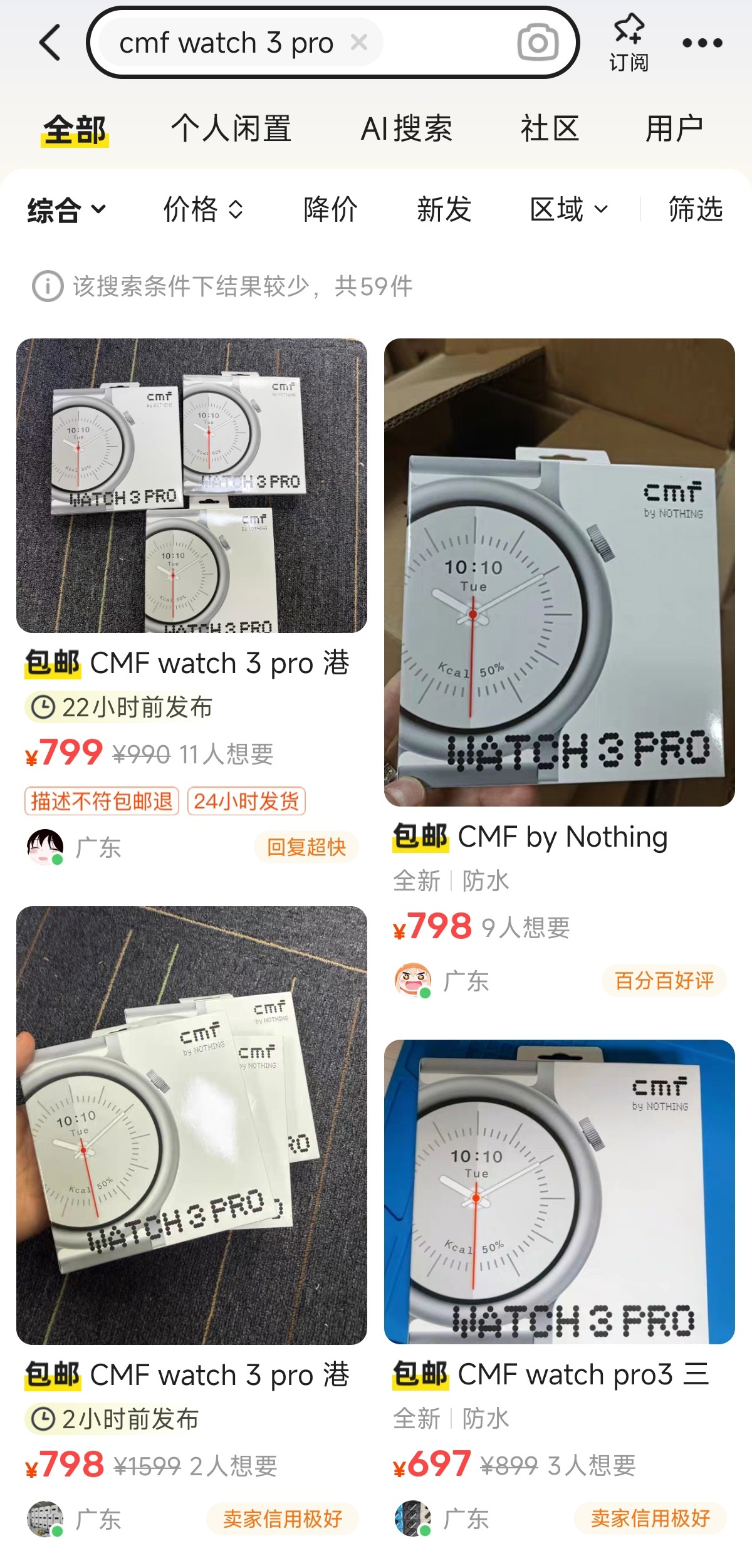The image size is (752, 1568).
Task: Open the CMF by Nothing ¥798 listing
Action: (559, 572)
